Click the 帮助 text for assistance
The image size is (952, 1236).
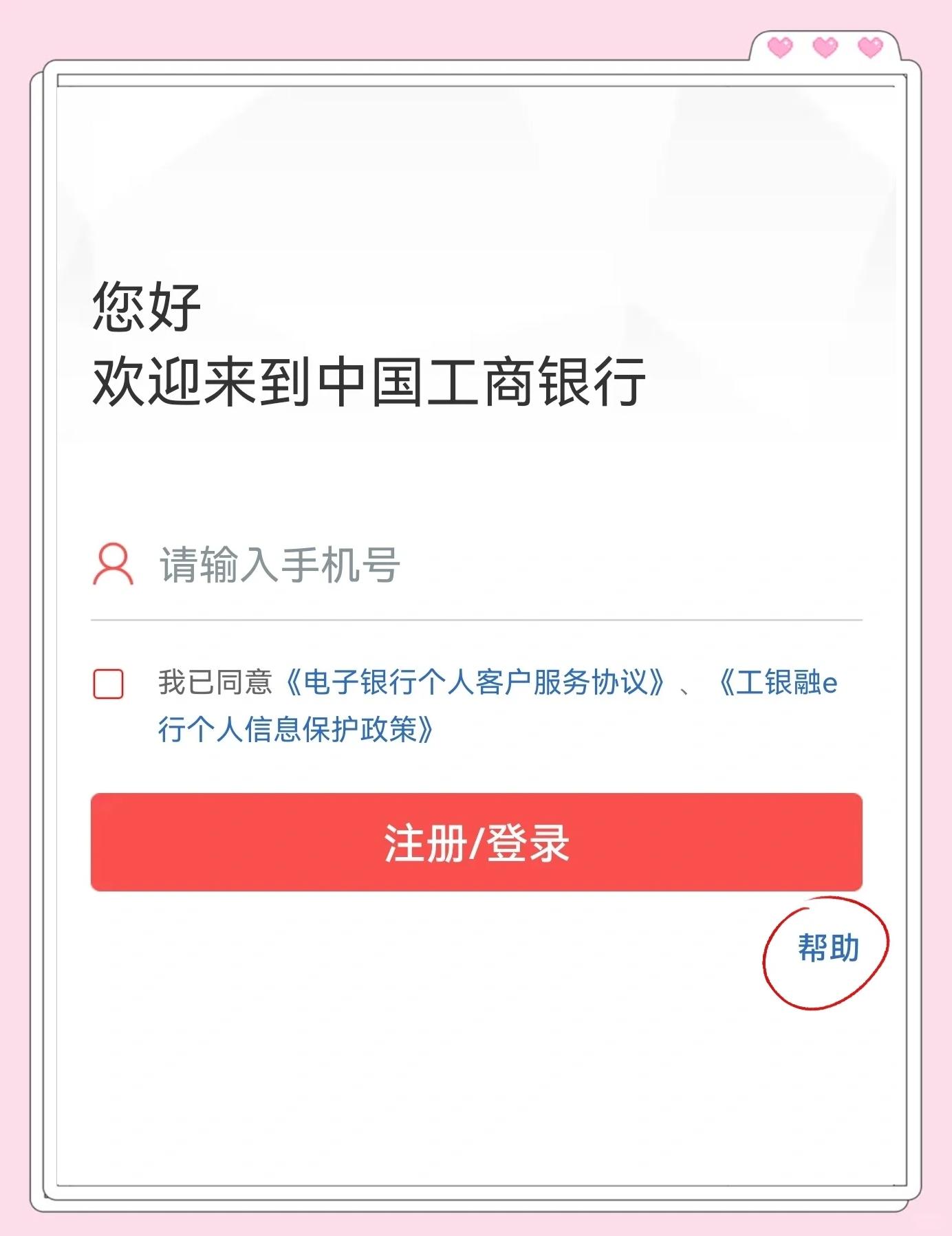click(x=827, y=946)
